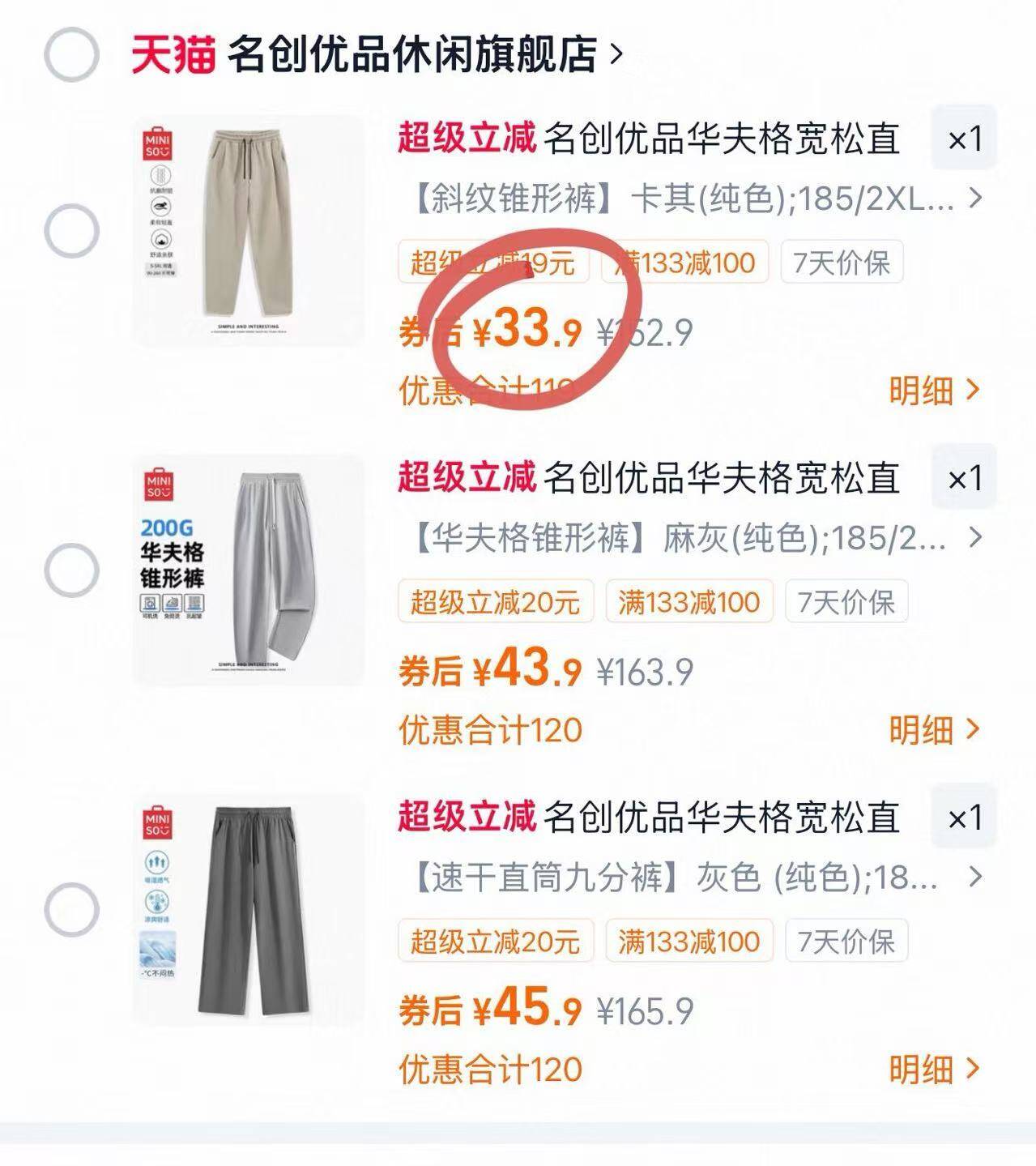
Task: Open the grey 速干直筒九分裤 product image
Action: [249, 909]
